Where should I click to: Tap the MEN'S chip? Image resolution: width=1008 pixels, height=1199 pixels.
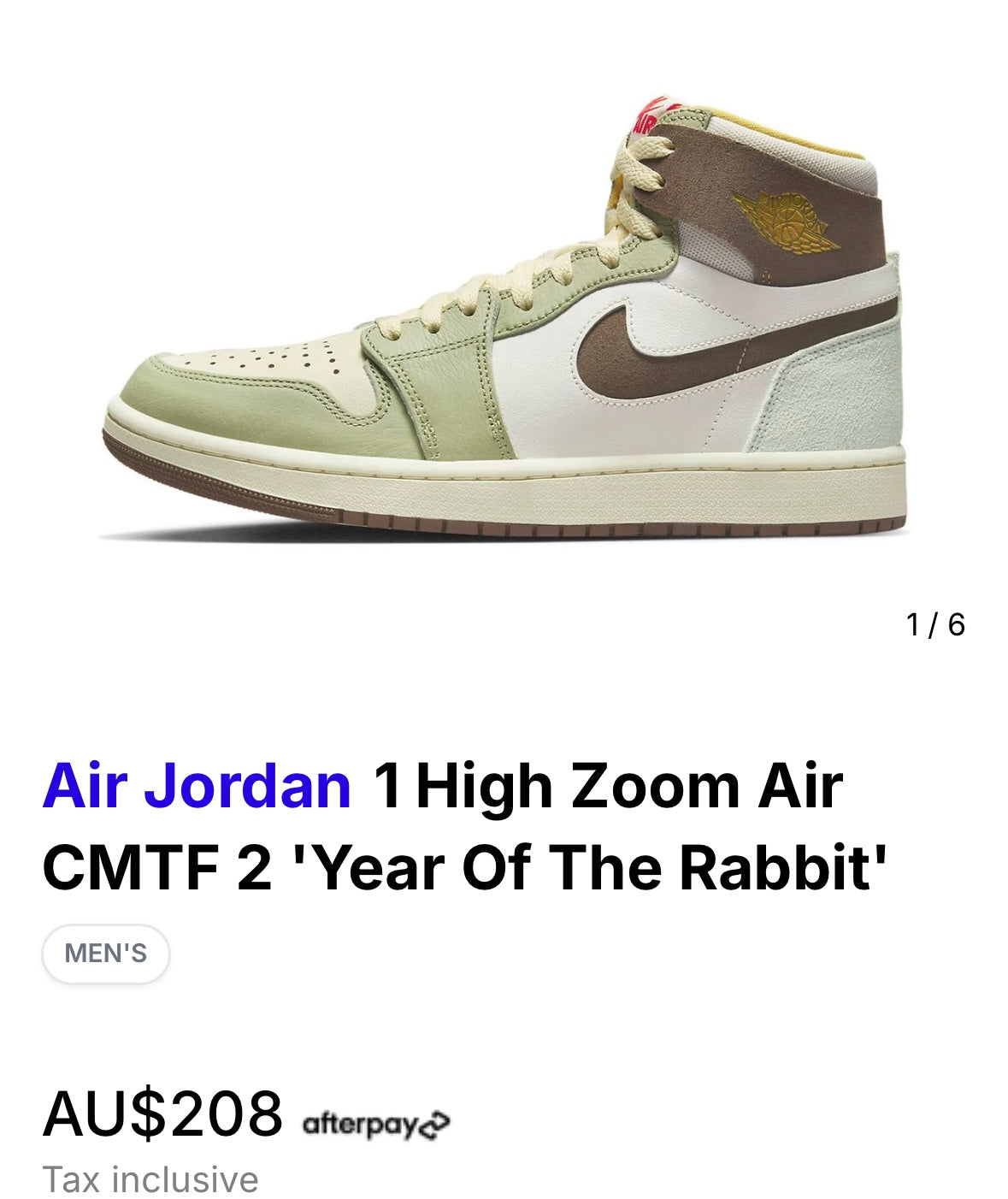point(106,954)
